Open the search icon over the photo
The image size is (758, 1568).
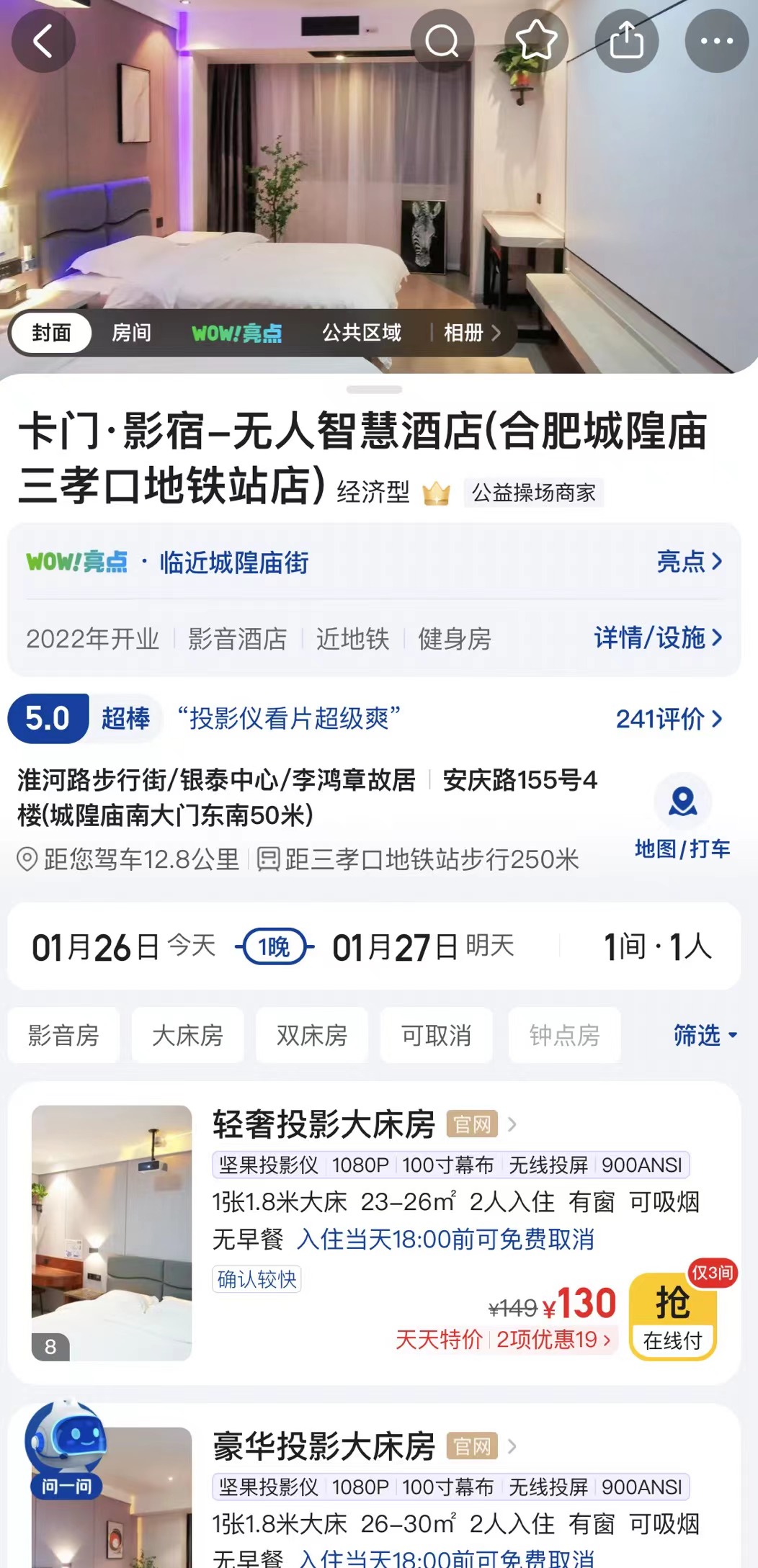[442, 40]
